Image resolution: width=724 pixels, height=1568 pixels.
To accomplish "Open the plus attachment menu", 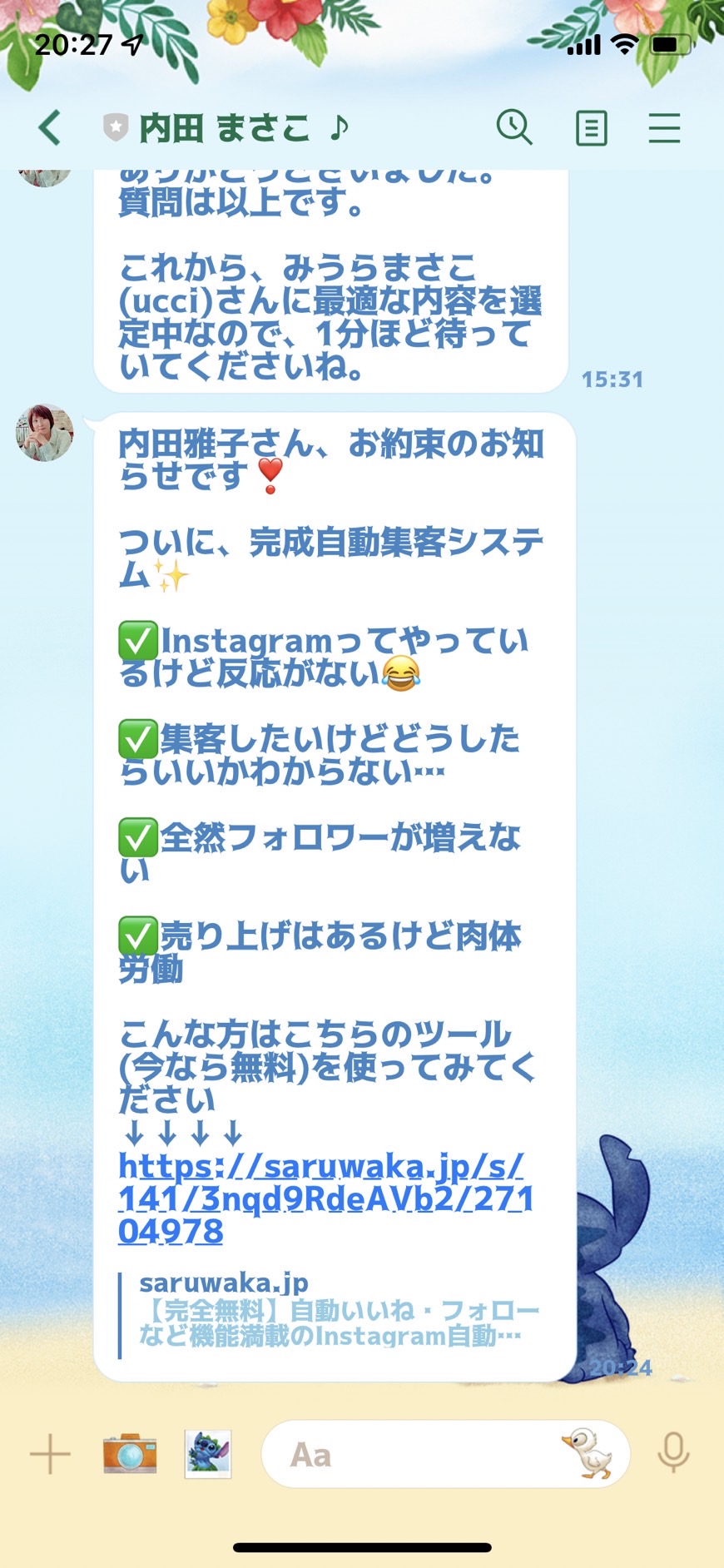I will pyautogui.click(x=50, y=1455).
